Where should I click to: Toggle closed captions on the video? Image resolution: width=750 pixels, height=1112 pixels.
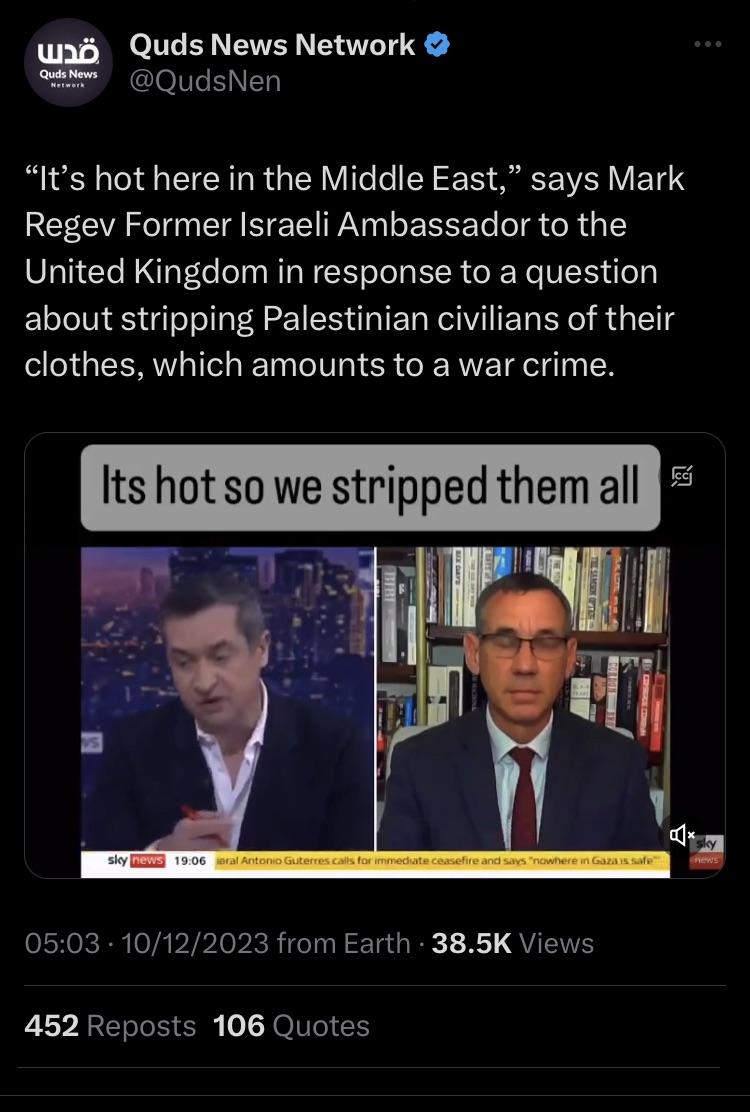(x=682, y=476)
